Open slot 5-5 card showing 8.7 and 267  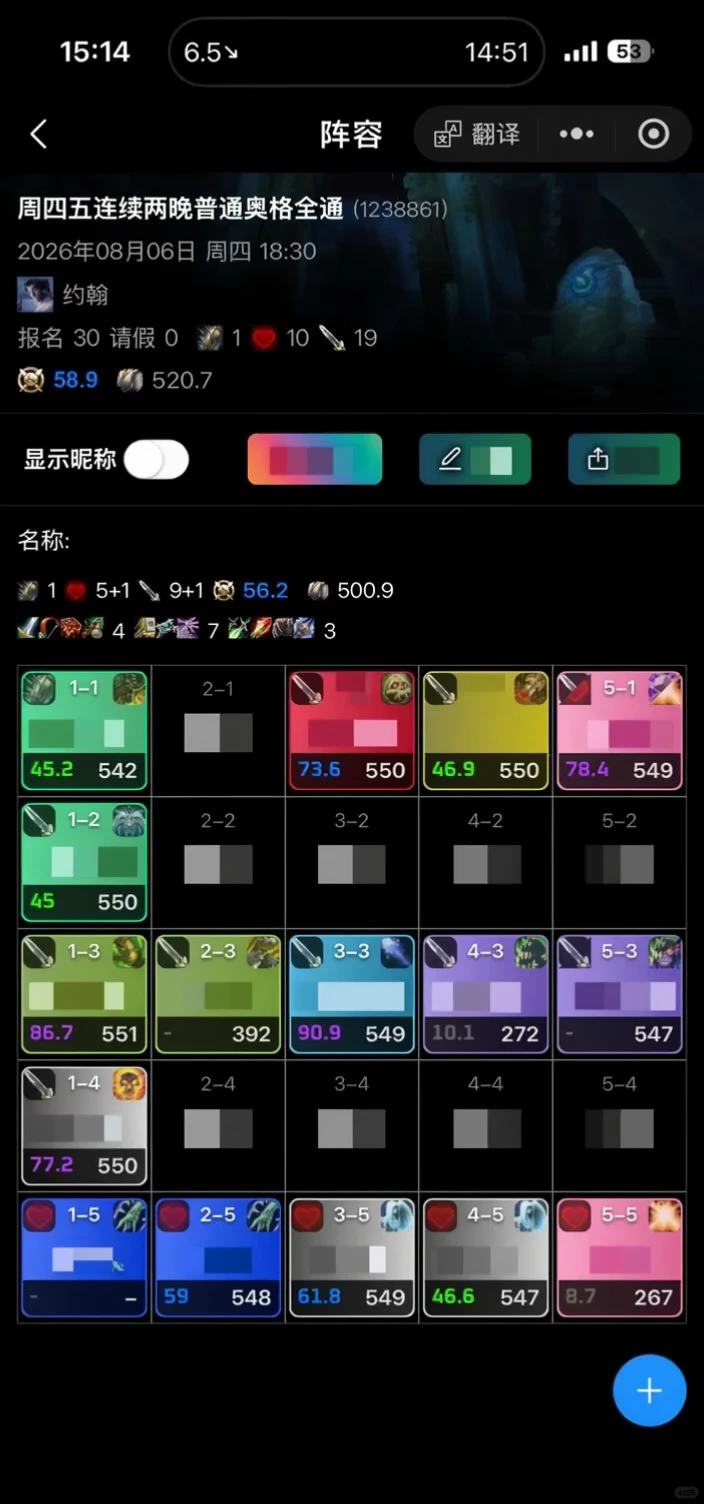[x=619, y=1258]
